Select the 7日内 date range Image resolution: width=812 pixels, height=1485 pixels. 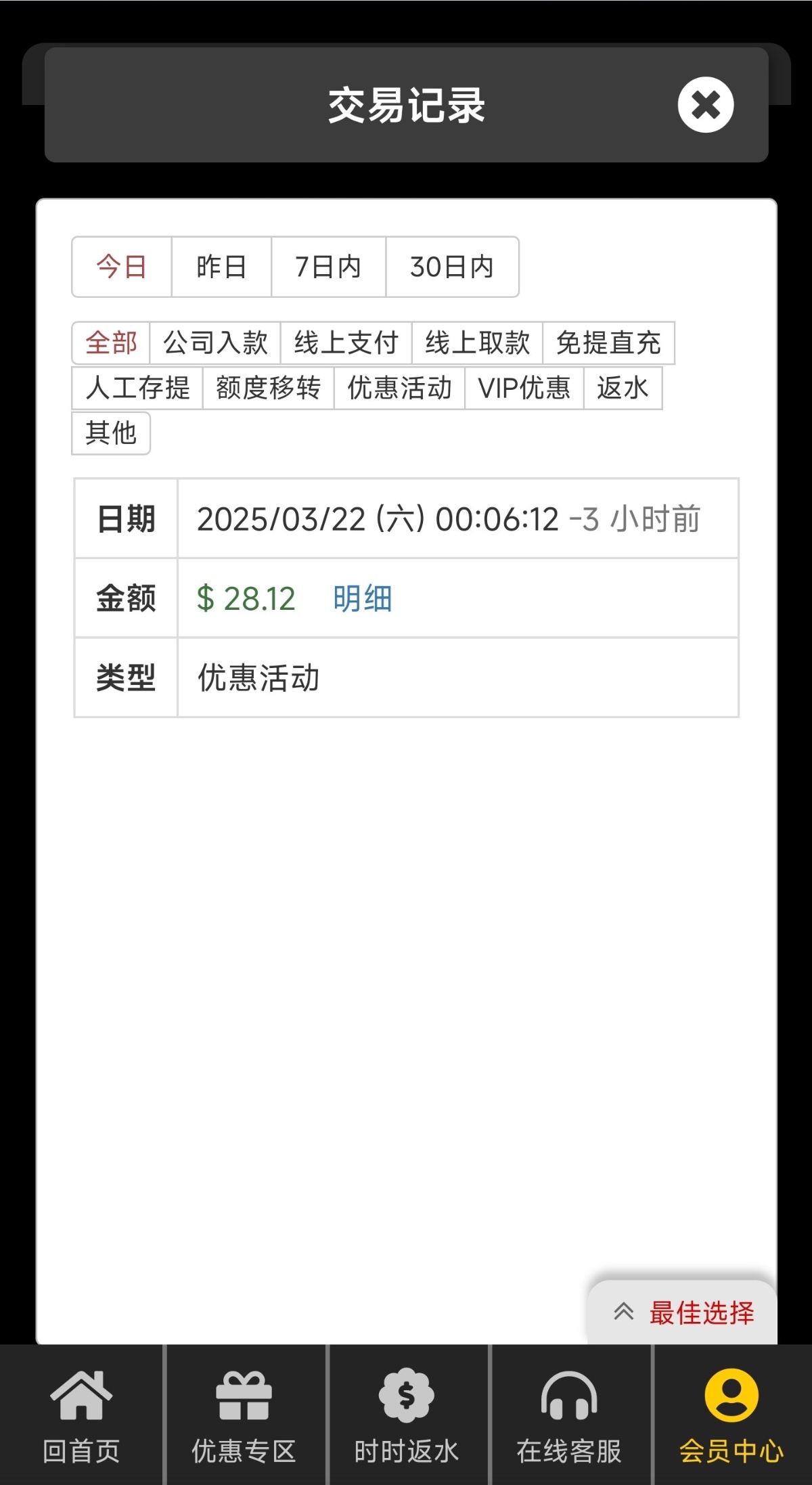click(328, 267)
